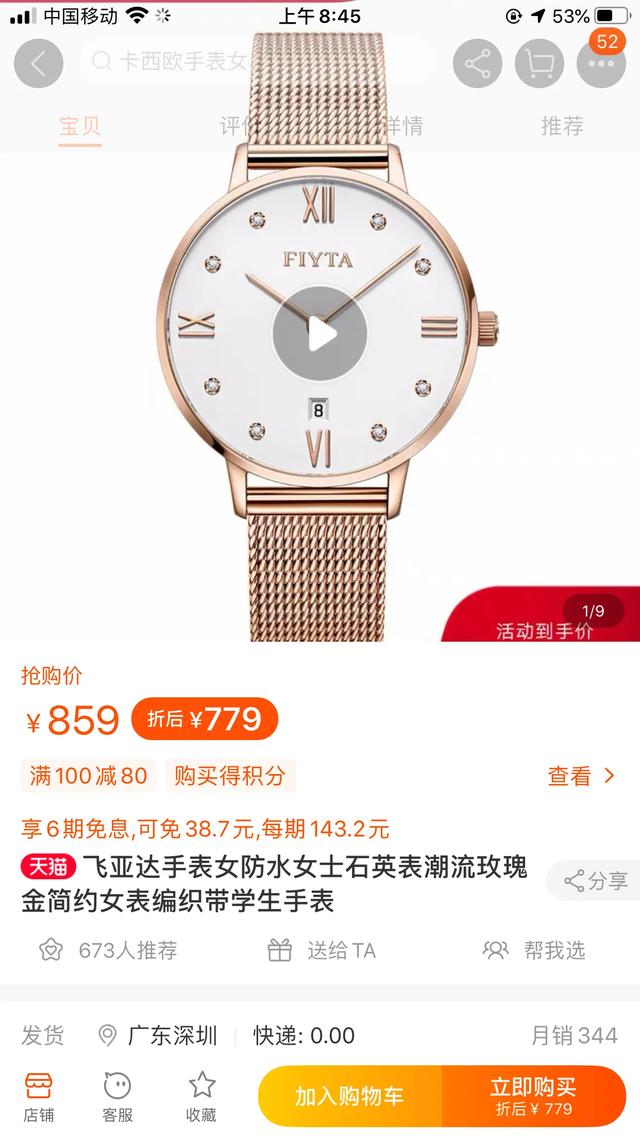Play the product video
This screenshot has height=1138, width=640.
click(x=320, y=333)
